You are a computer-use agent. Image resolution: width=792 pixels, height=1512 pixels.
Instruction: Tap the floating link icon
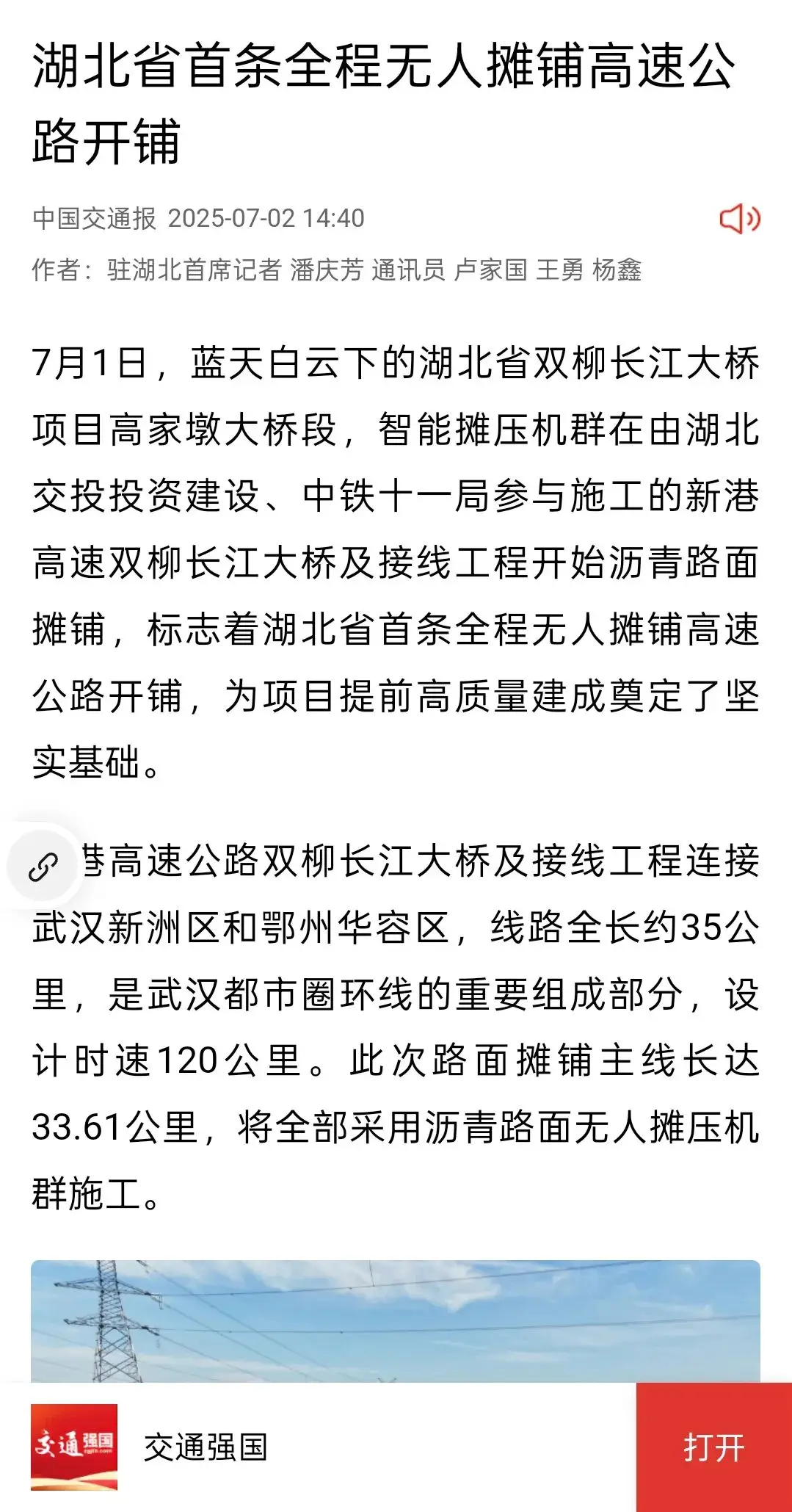pos(43,867)
